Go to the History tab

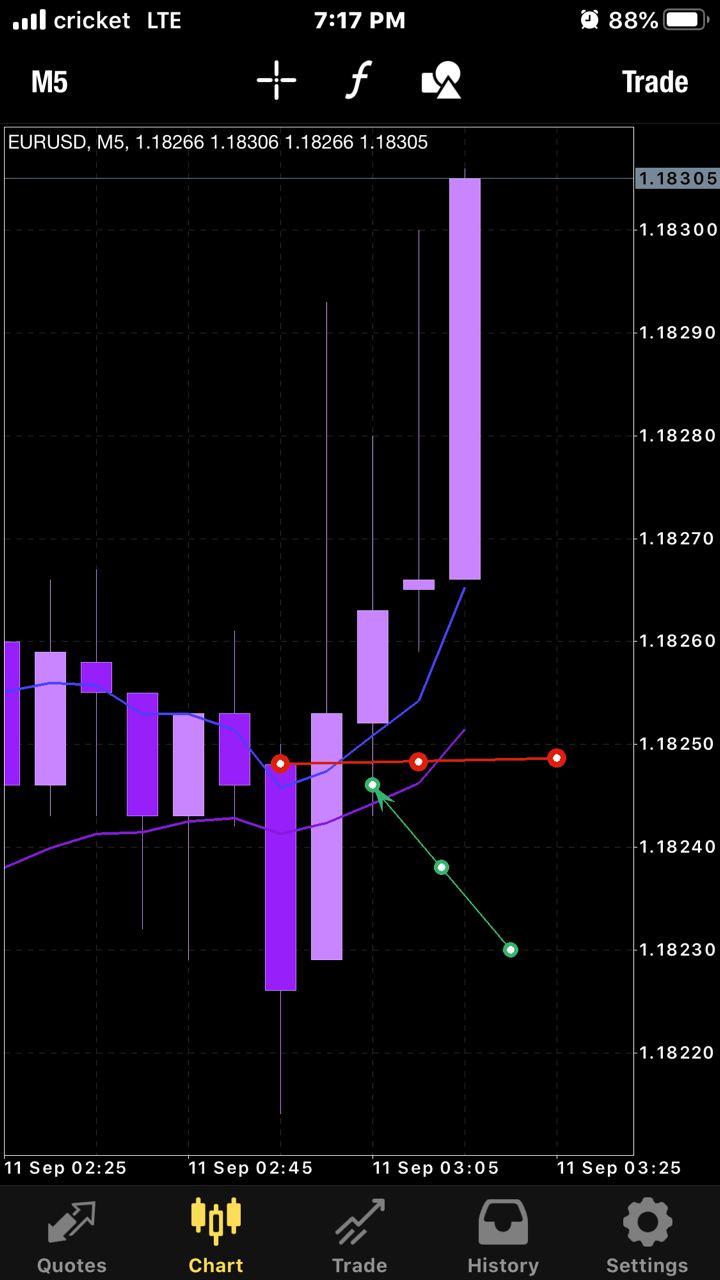[503, 1236]
